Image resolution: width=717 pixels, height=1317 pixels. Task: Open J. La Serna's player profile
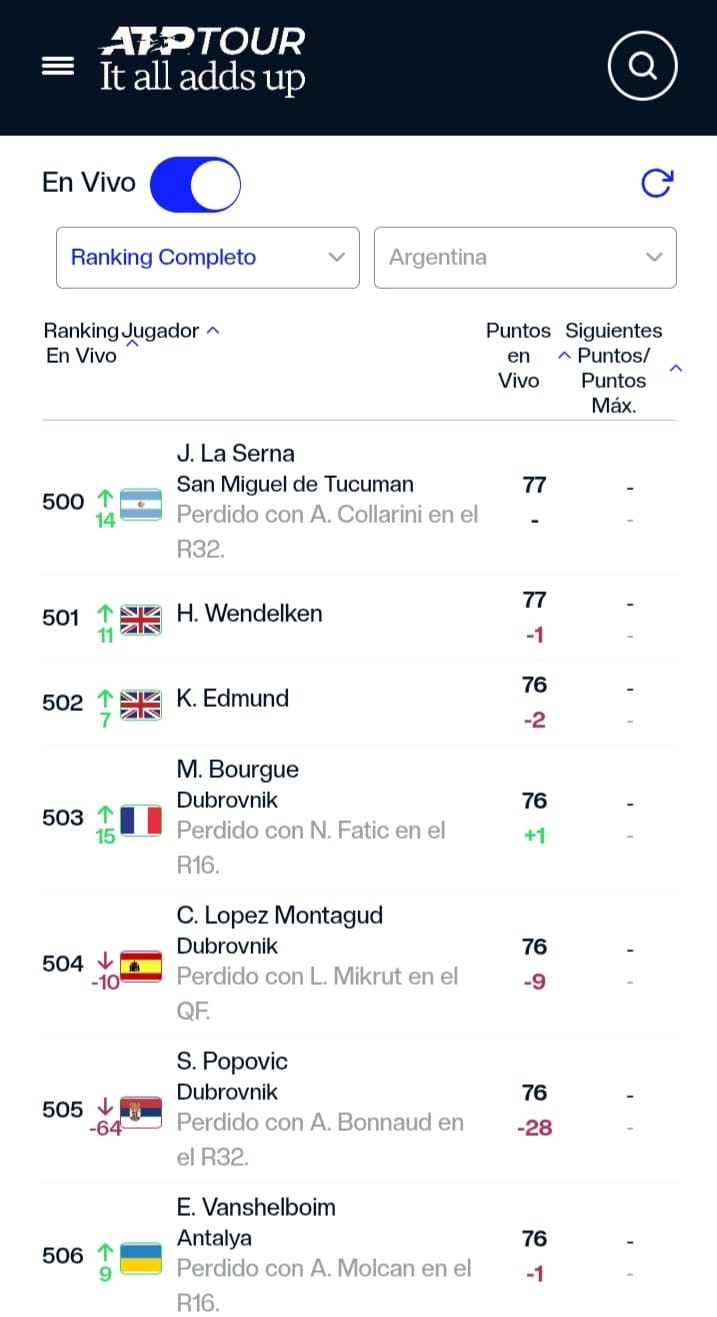236,454
